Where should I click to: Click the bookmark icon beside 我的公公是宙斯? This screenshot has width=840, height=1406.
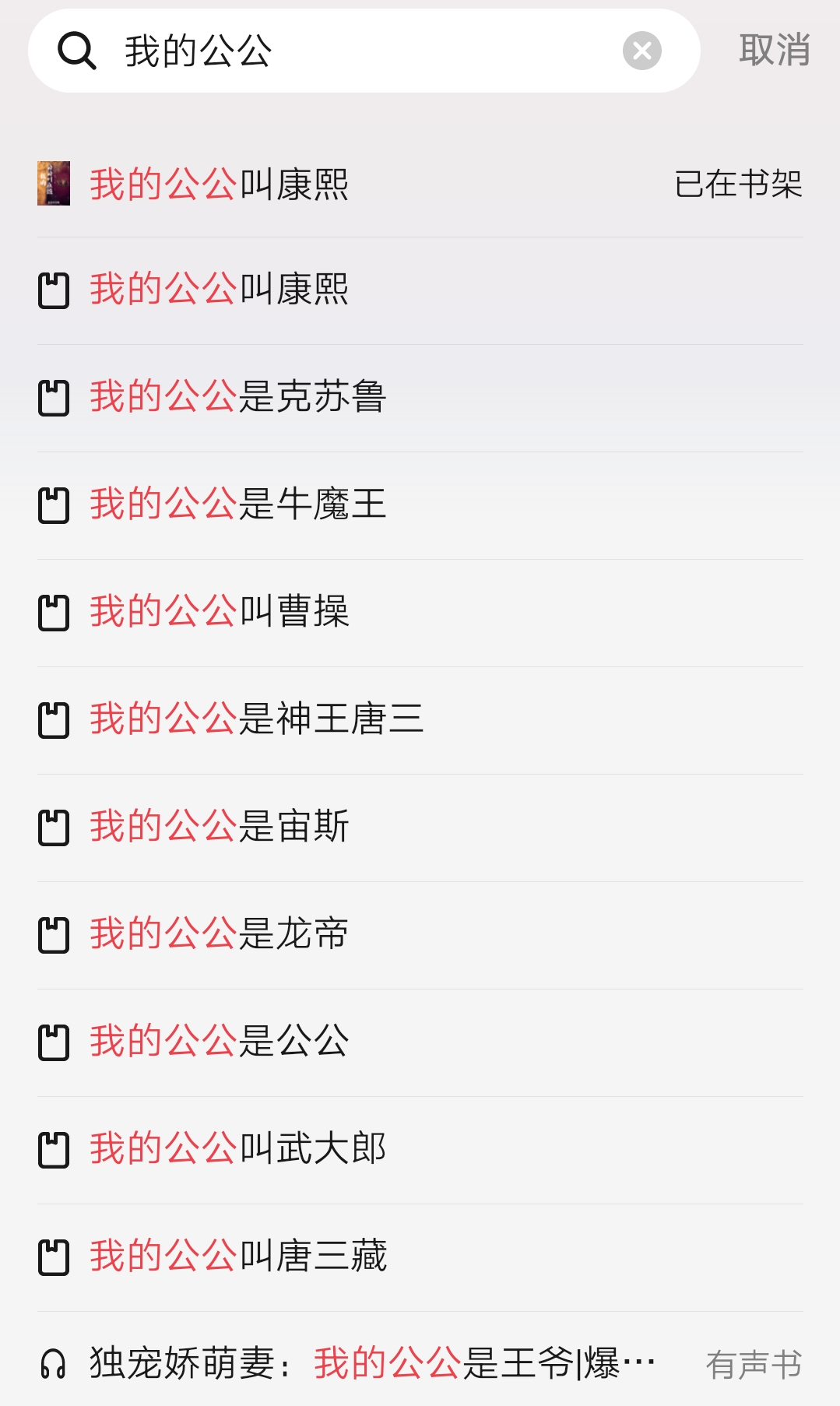pyautogui.click(x=53, y=828)
